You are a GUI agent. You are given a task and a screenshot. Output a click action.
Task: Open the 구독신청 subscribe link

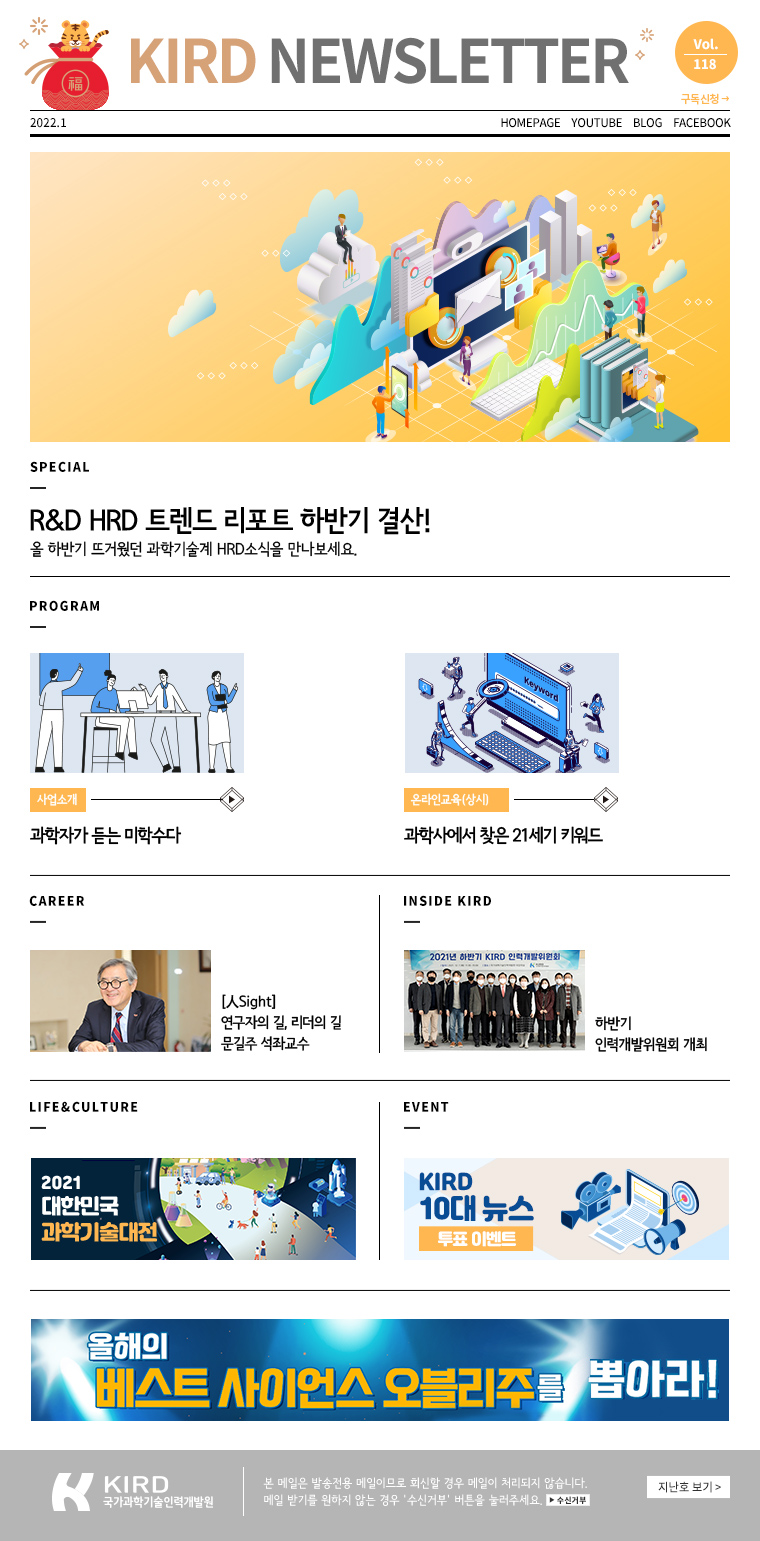[705, 98]
